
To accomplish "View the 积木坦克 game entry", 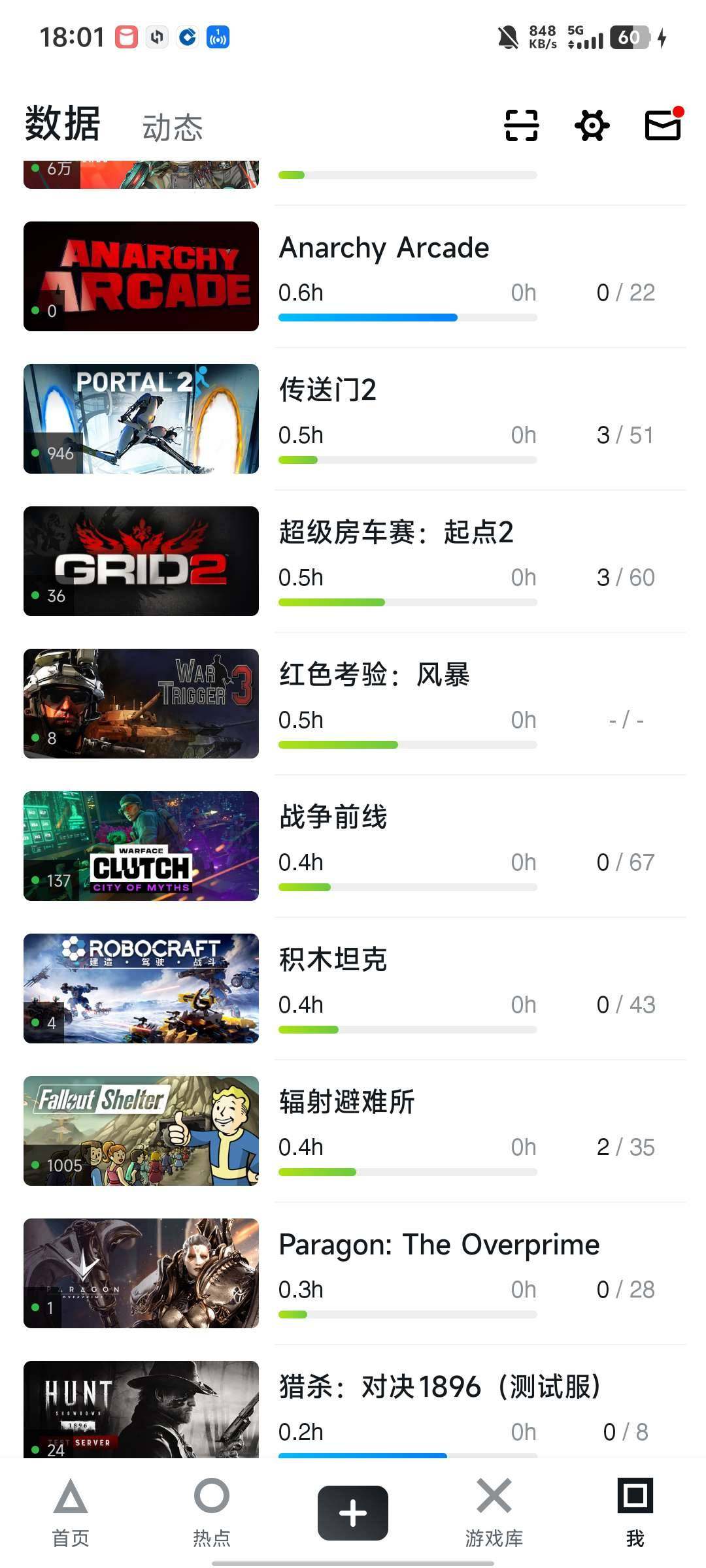I will tap(333, 960).
